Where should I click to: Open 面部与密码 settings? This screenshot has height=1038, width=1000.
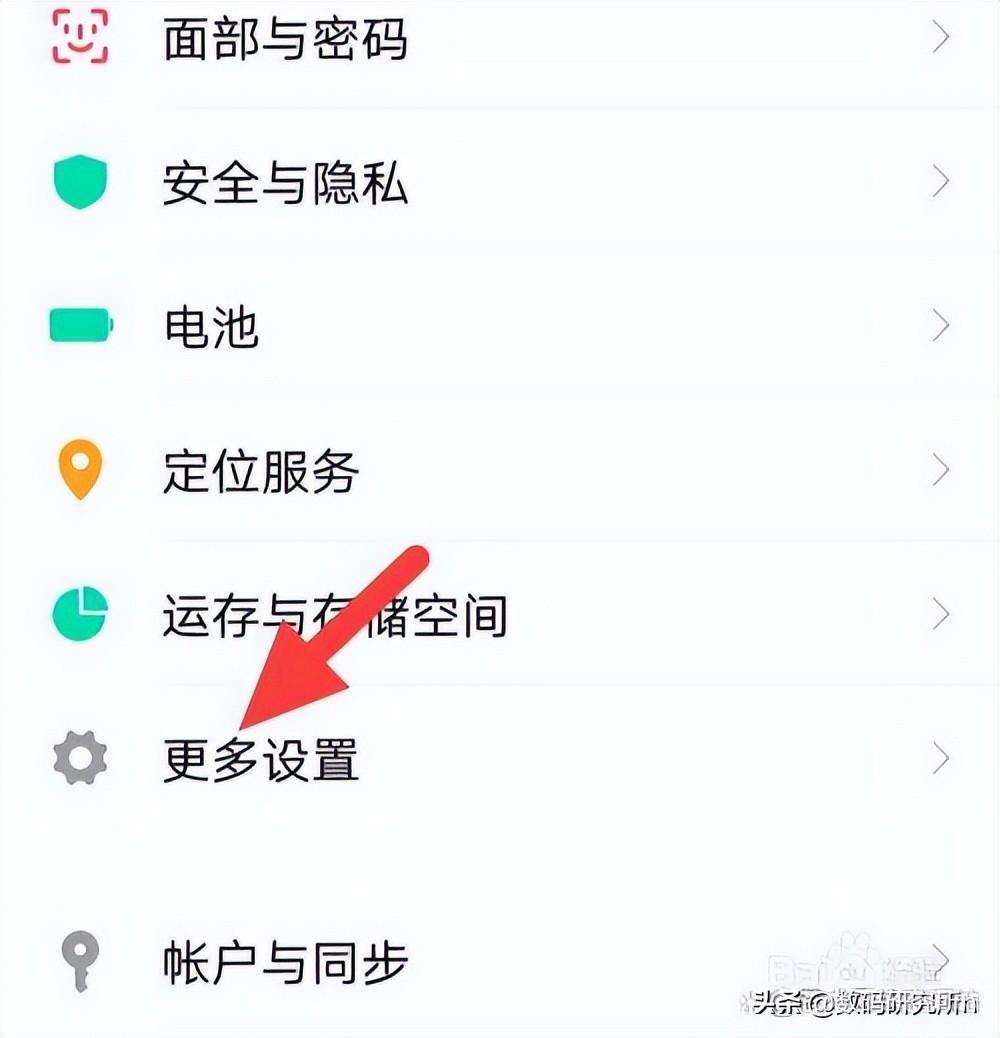285,40
